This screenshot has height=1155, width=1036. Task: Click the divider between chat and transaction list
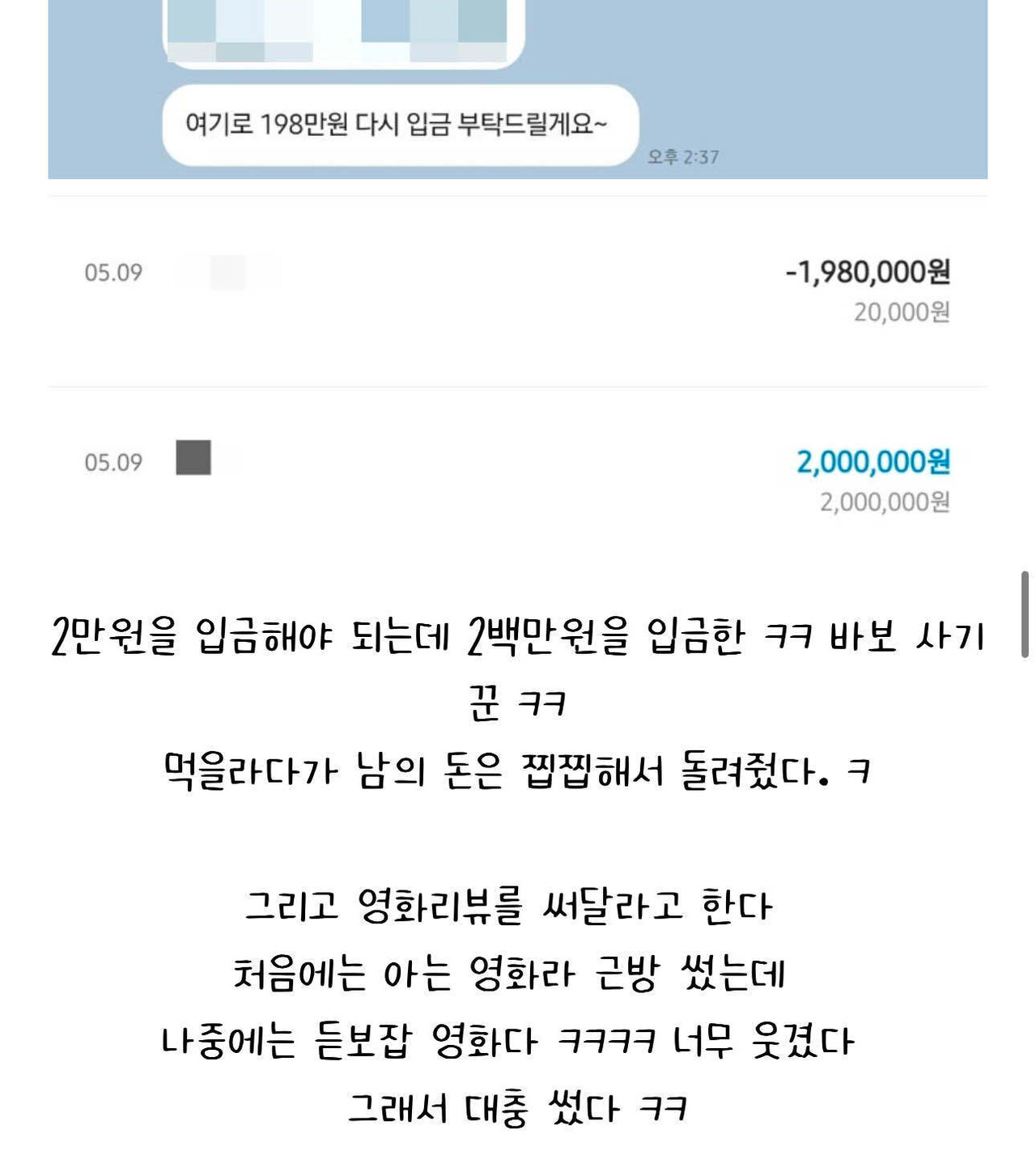tap(518, 194)
